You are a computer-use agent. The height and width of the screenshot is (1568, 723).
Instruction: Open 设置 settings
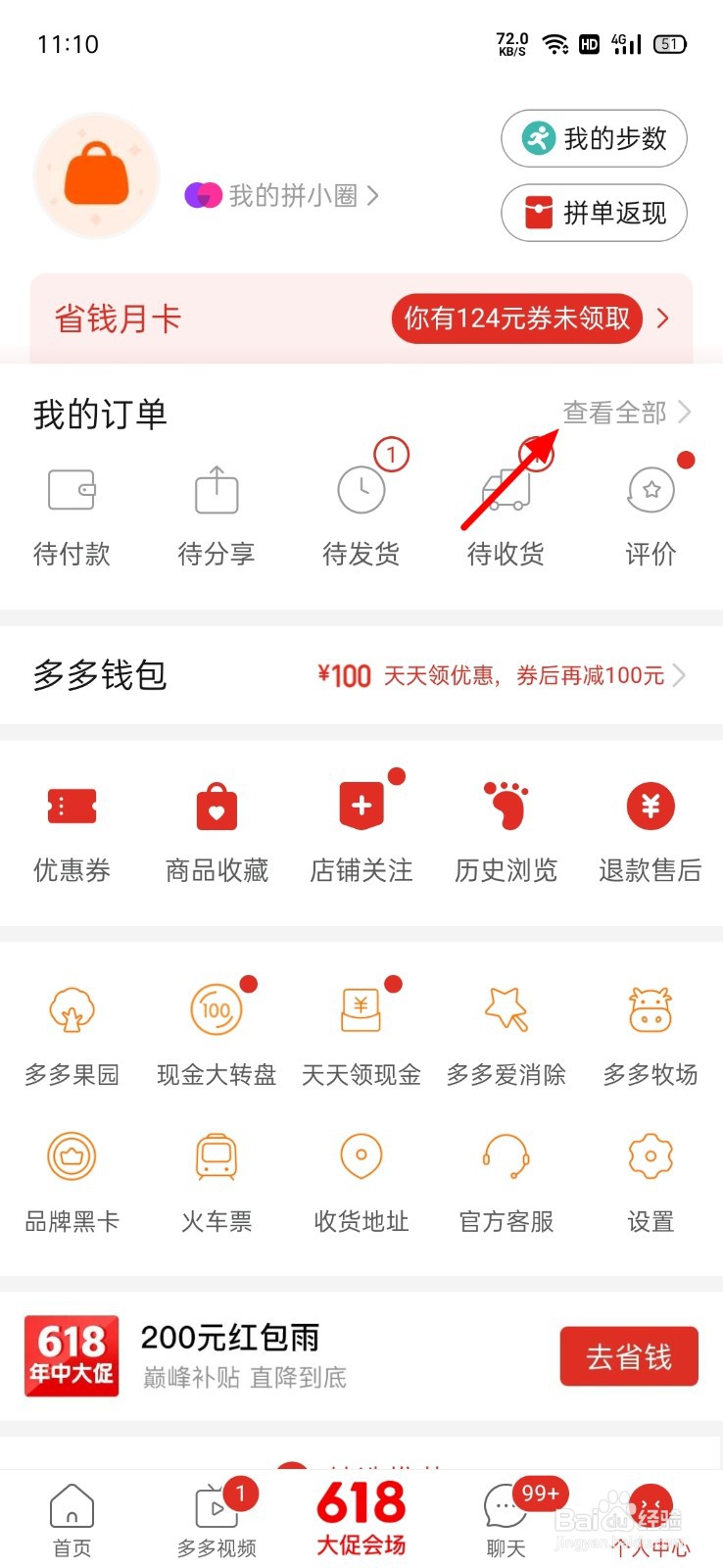[651, 1184]
